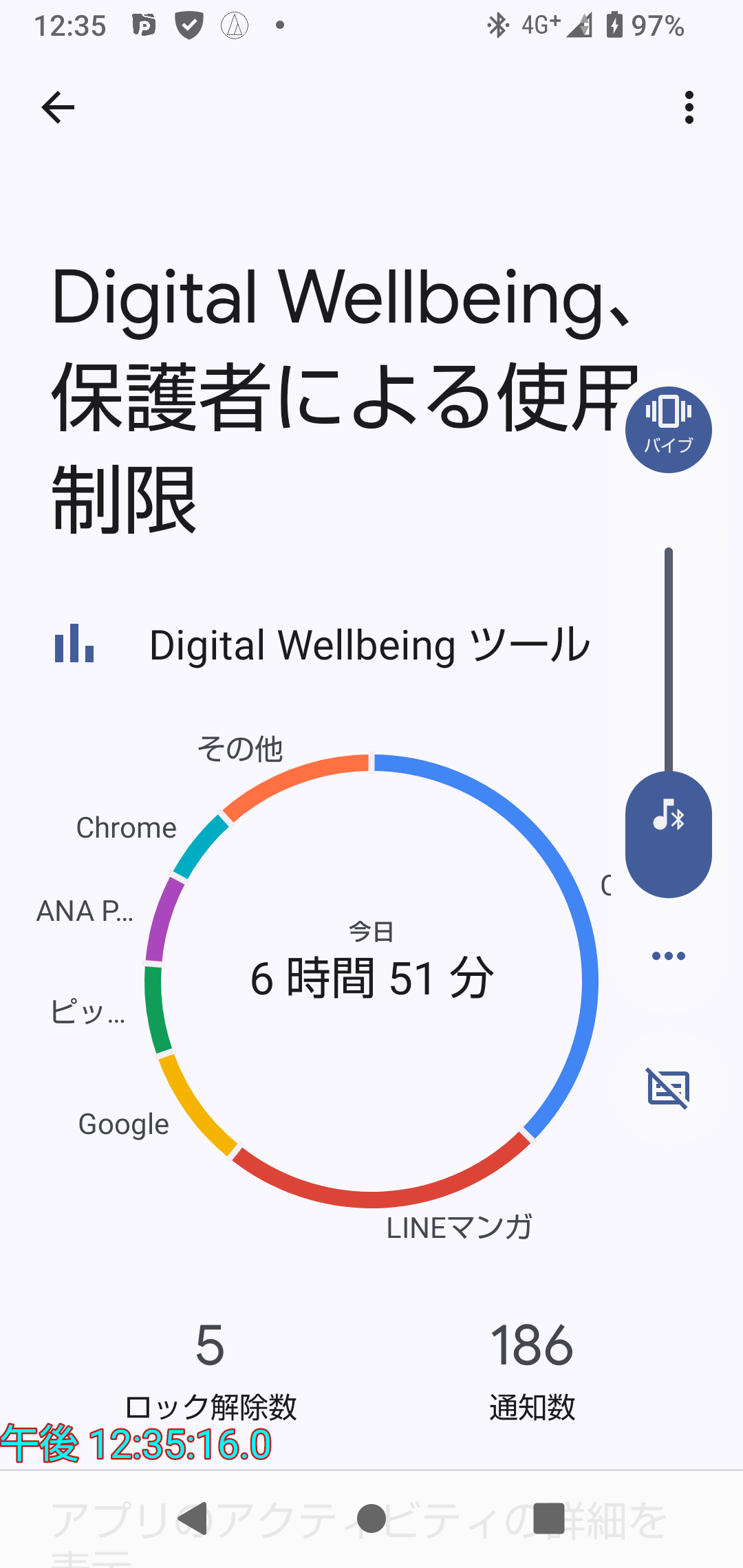Screen dimensions: 743x1568
Task: Open the 通知数 notification count
Action: [x=532, y=1370]
